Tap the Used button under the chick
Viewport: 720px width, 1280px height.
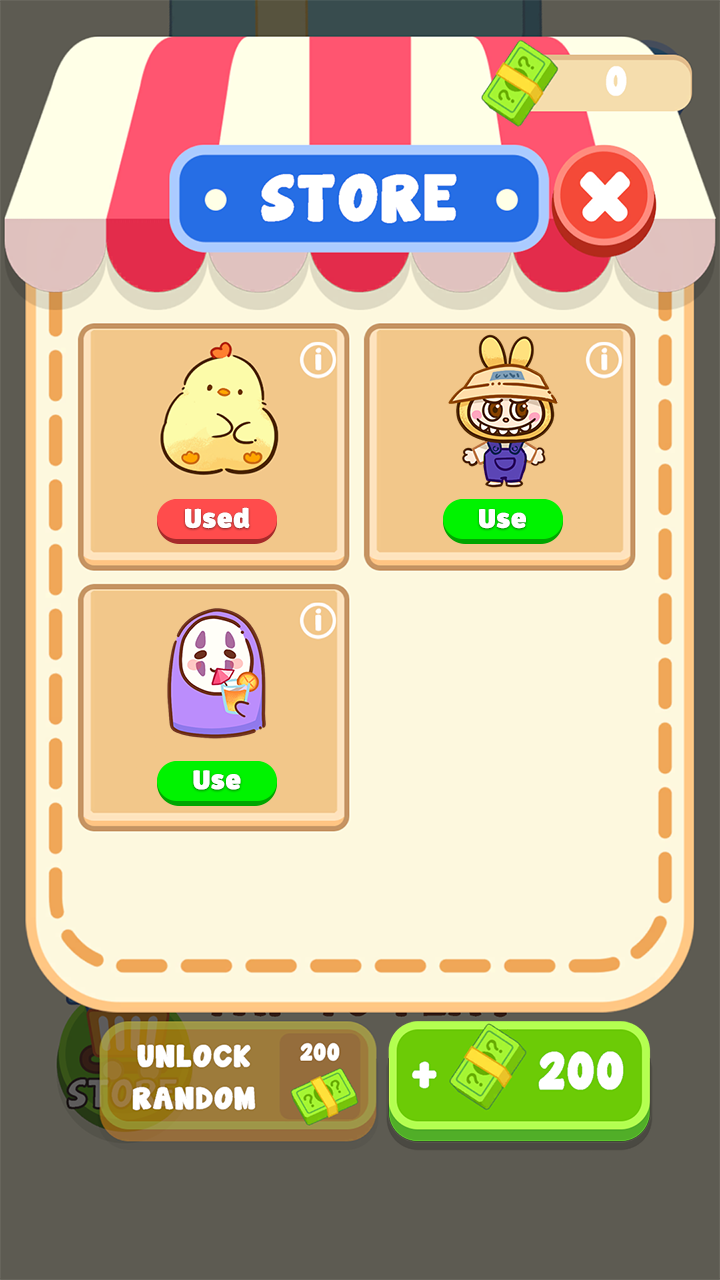pos(217,520)
